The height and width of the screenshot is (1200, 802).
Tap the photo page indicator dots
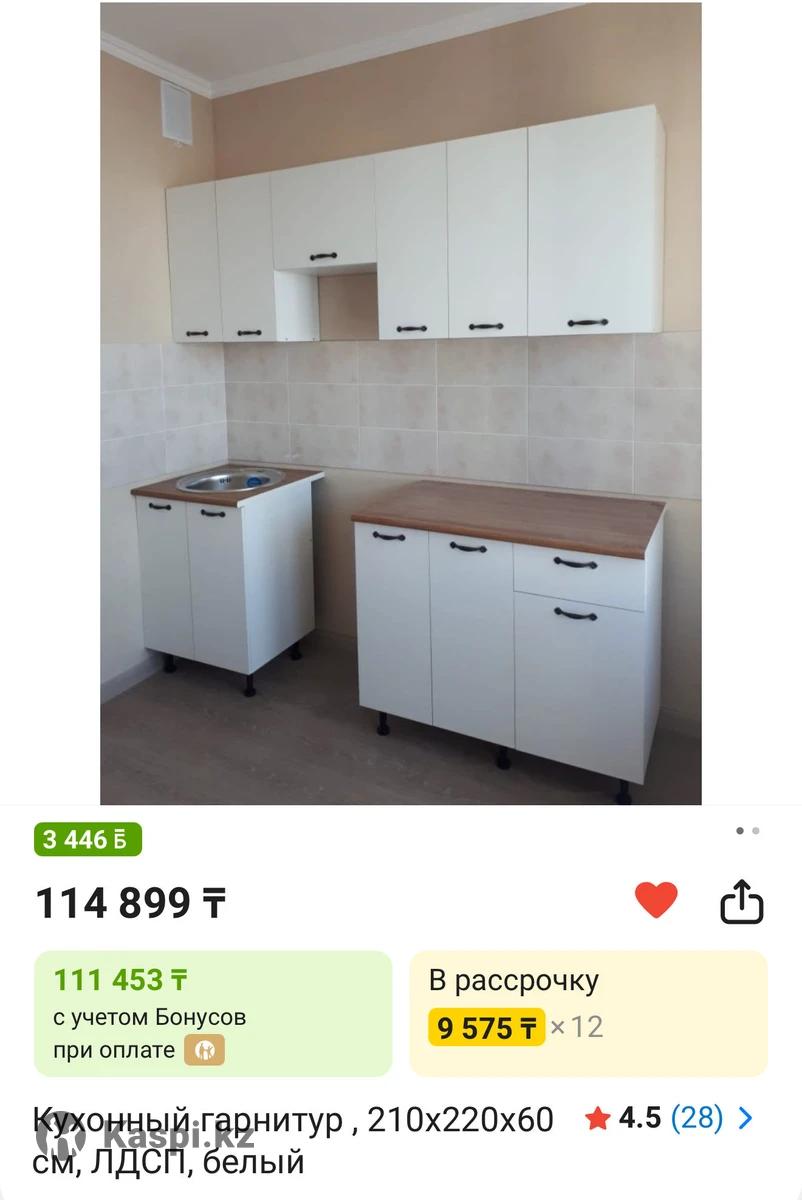(747, 830)
